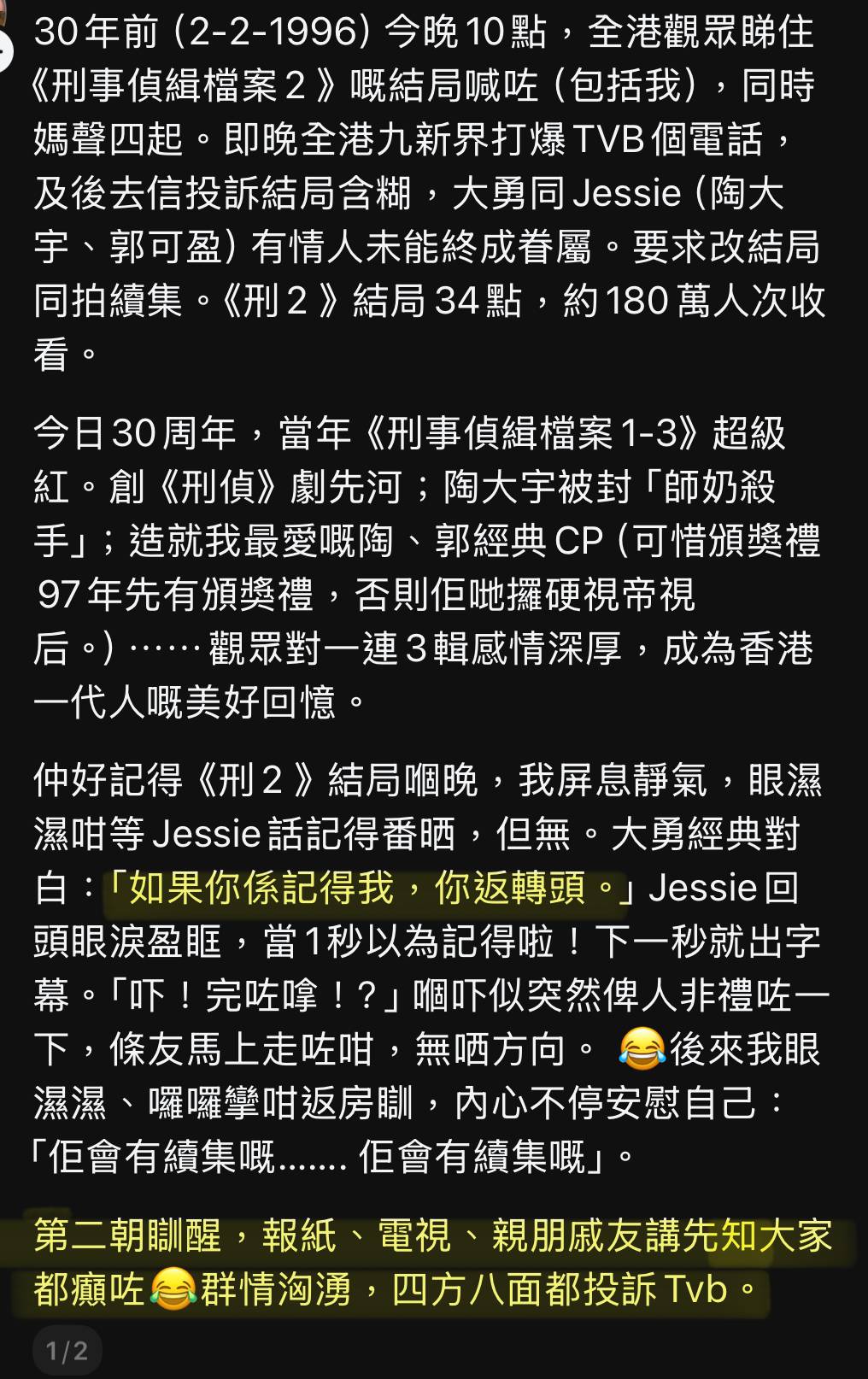868x1379 pixels.
Task: Tap the 1/2 page indicator
Action: pos(67,1351)
